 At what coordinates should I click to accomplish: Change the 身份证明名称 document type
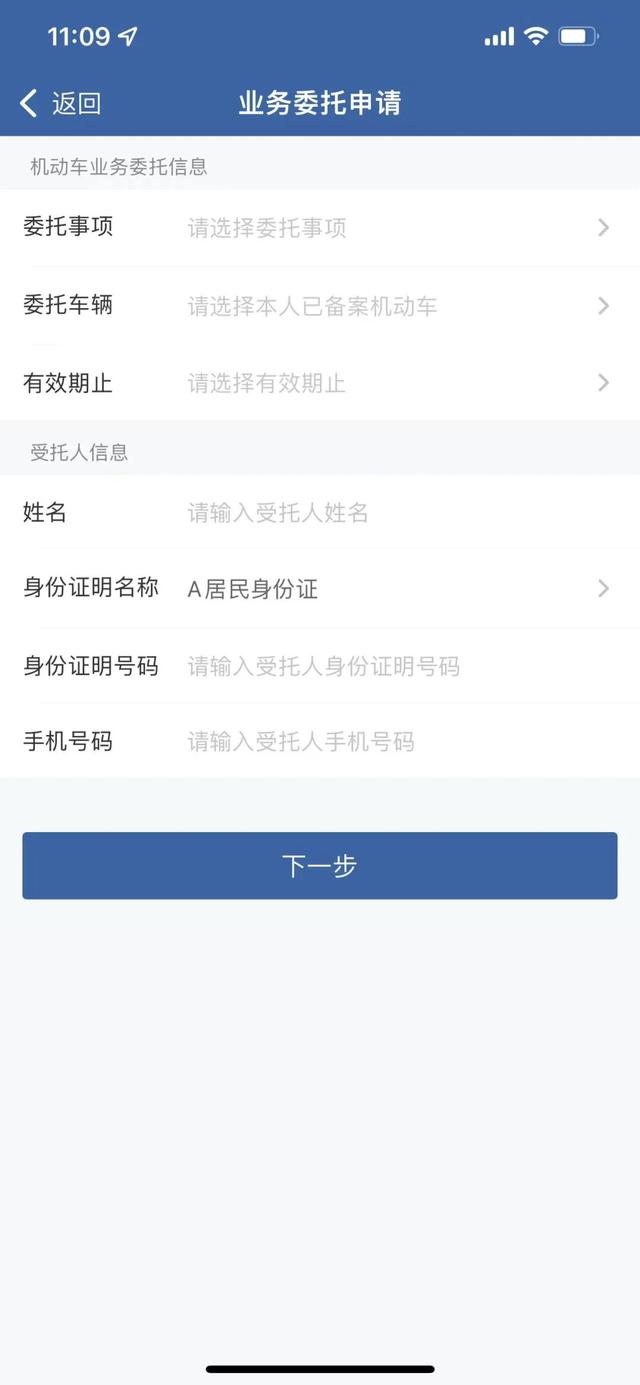coord(320,589)
